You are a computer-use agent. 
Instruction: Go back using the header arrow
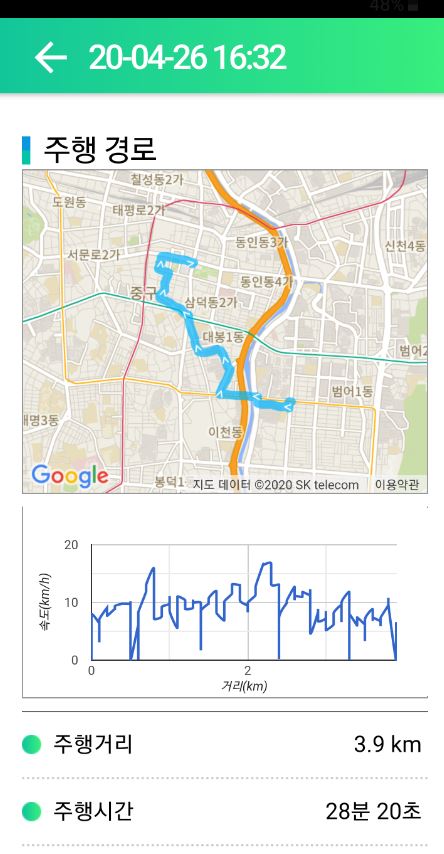pos(50,57)
